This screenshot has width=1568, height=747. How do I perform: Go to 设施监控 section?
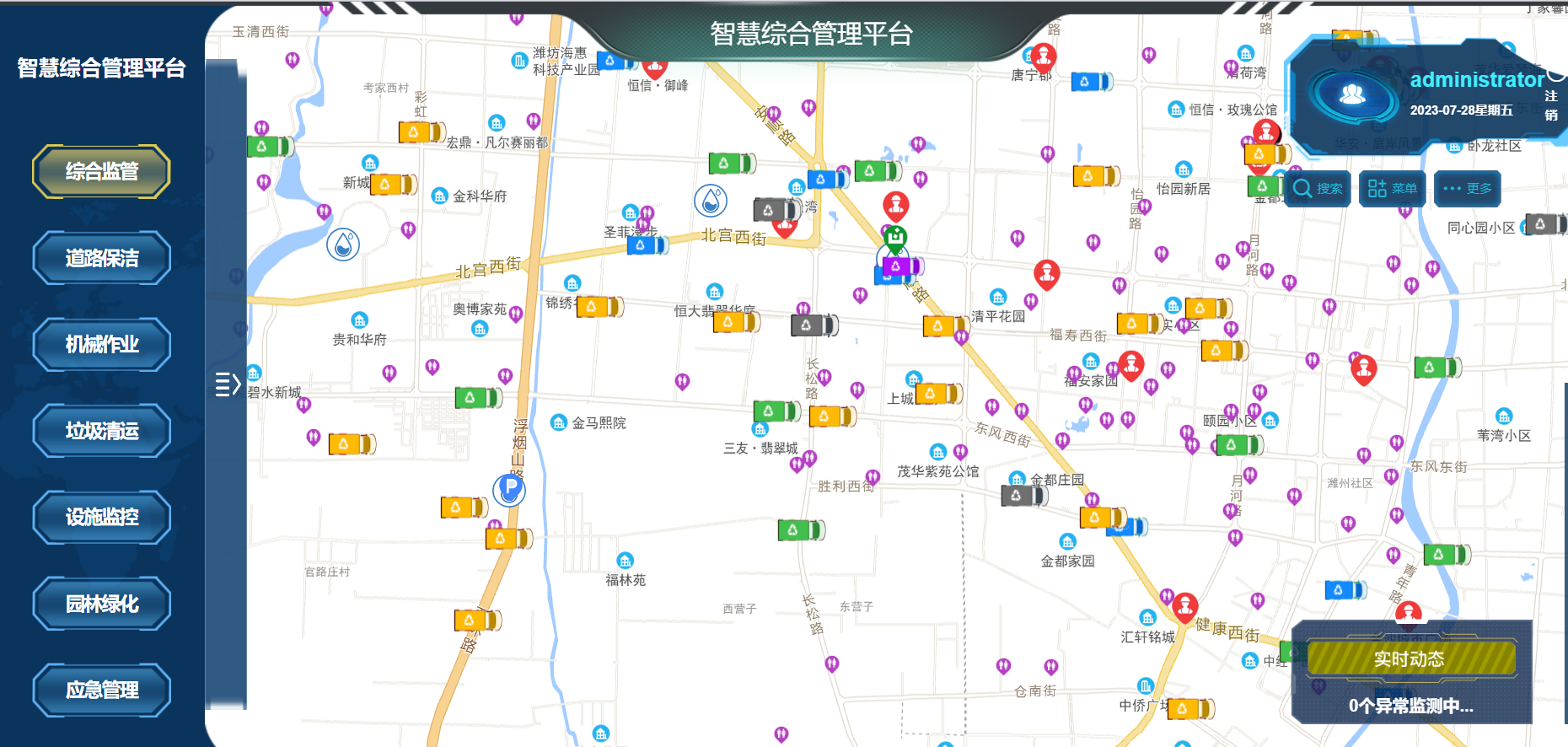click(101, 517)
